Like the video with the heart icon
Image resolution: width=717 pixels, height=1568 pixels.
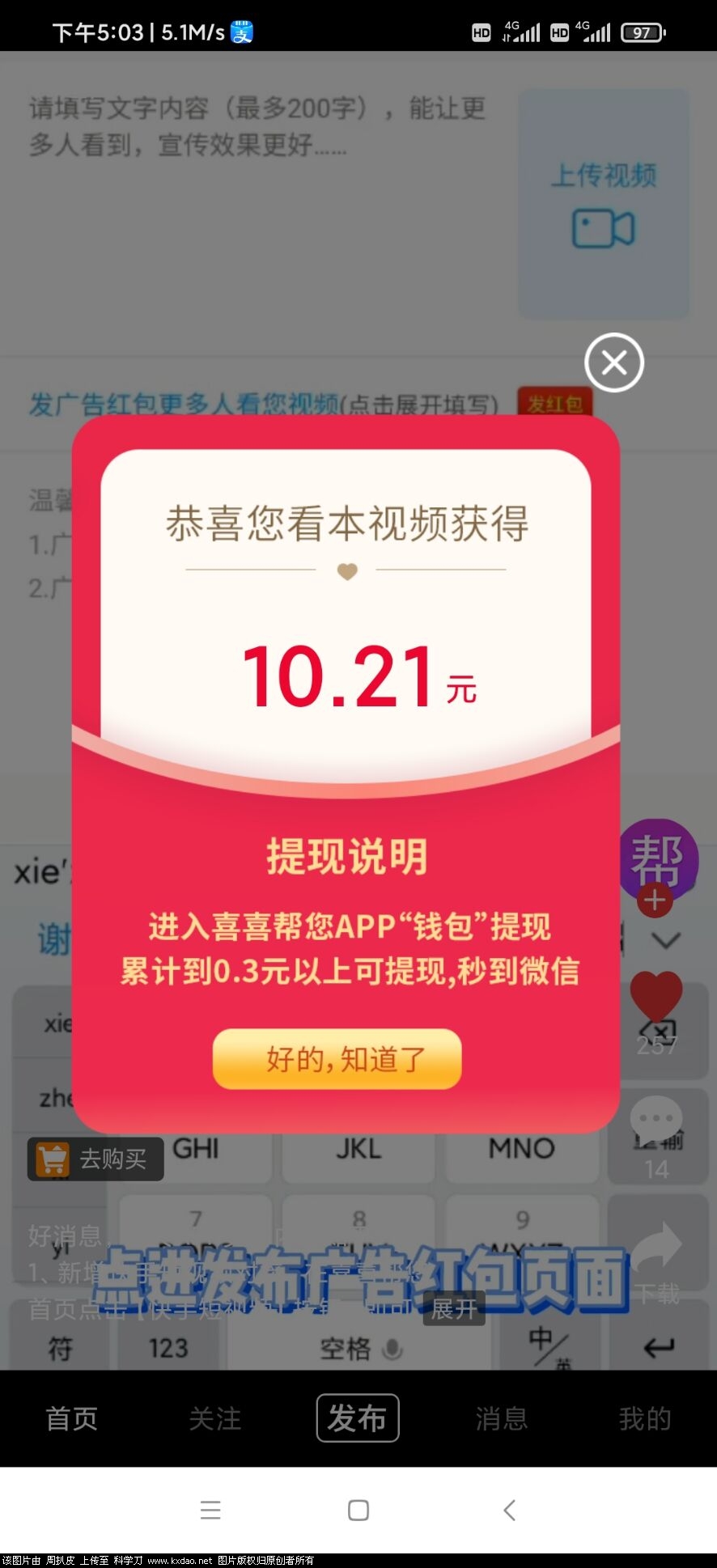[656, 997]
